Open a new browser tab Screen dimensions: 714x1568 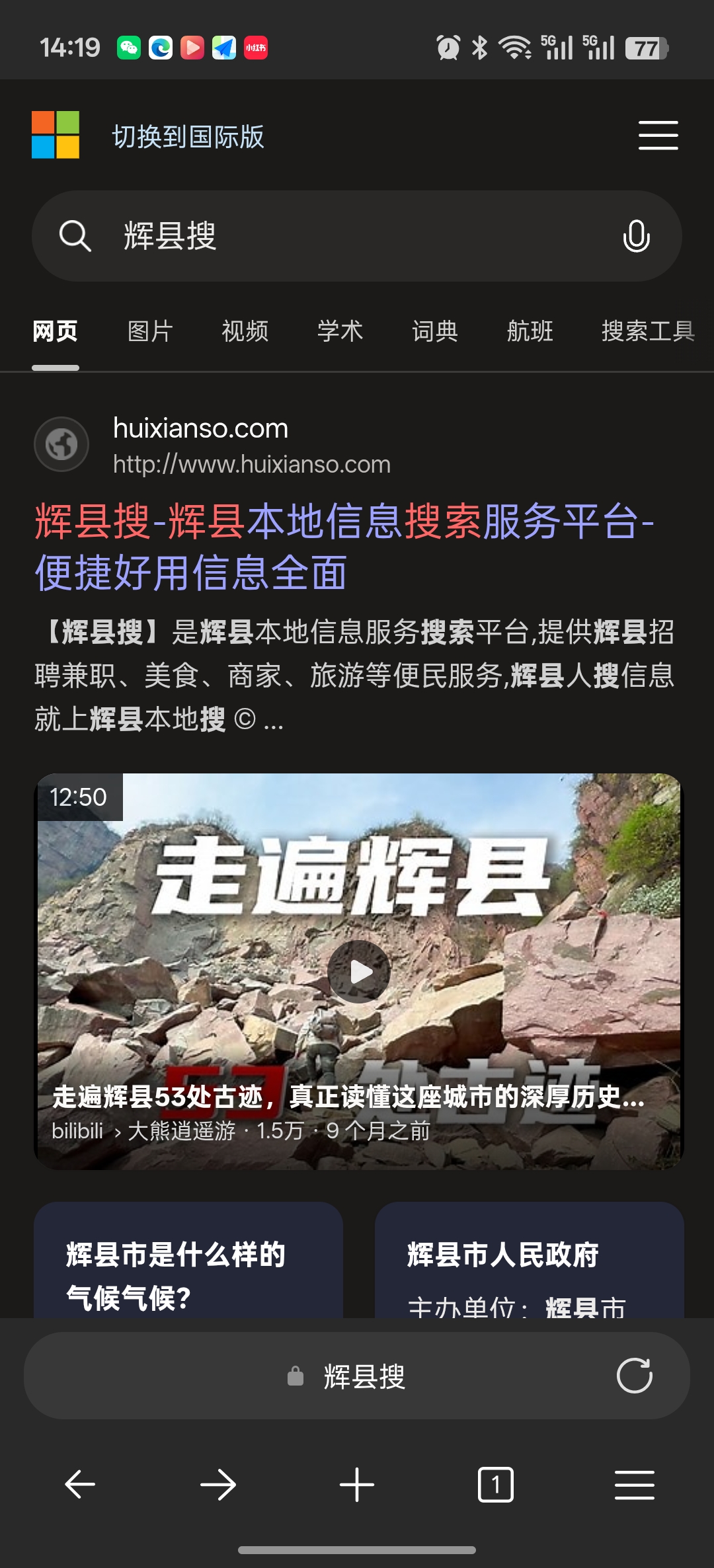357,1485
